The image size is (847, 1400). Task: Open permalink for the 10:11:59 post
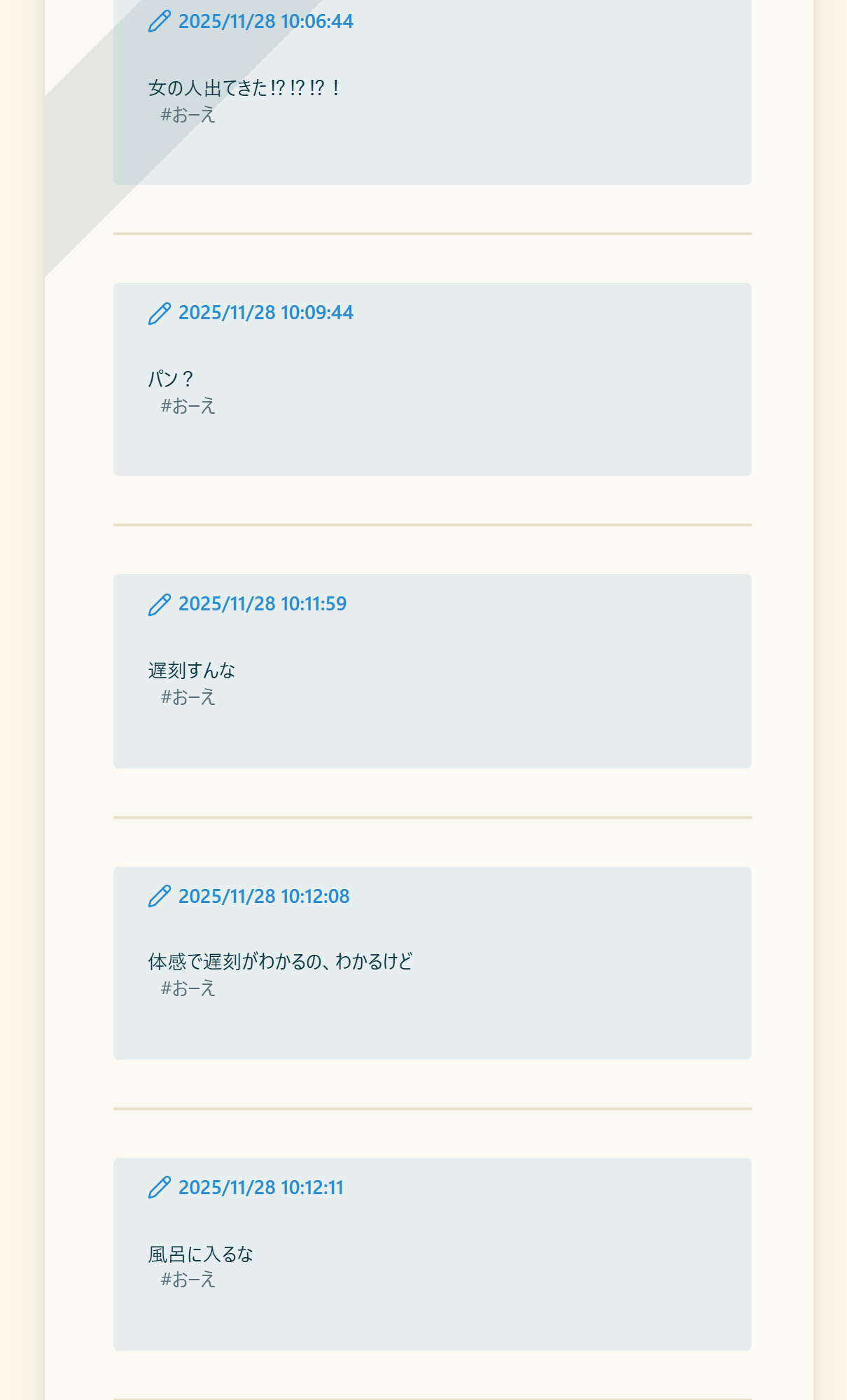[x=262, y=604]
